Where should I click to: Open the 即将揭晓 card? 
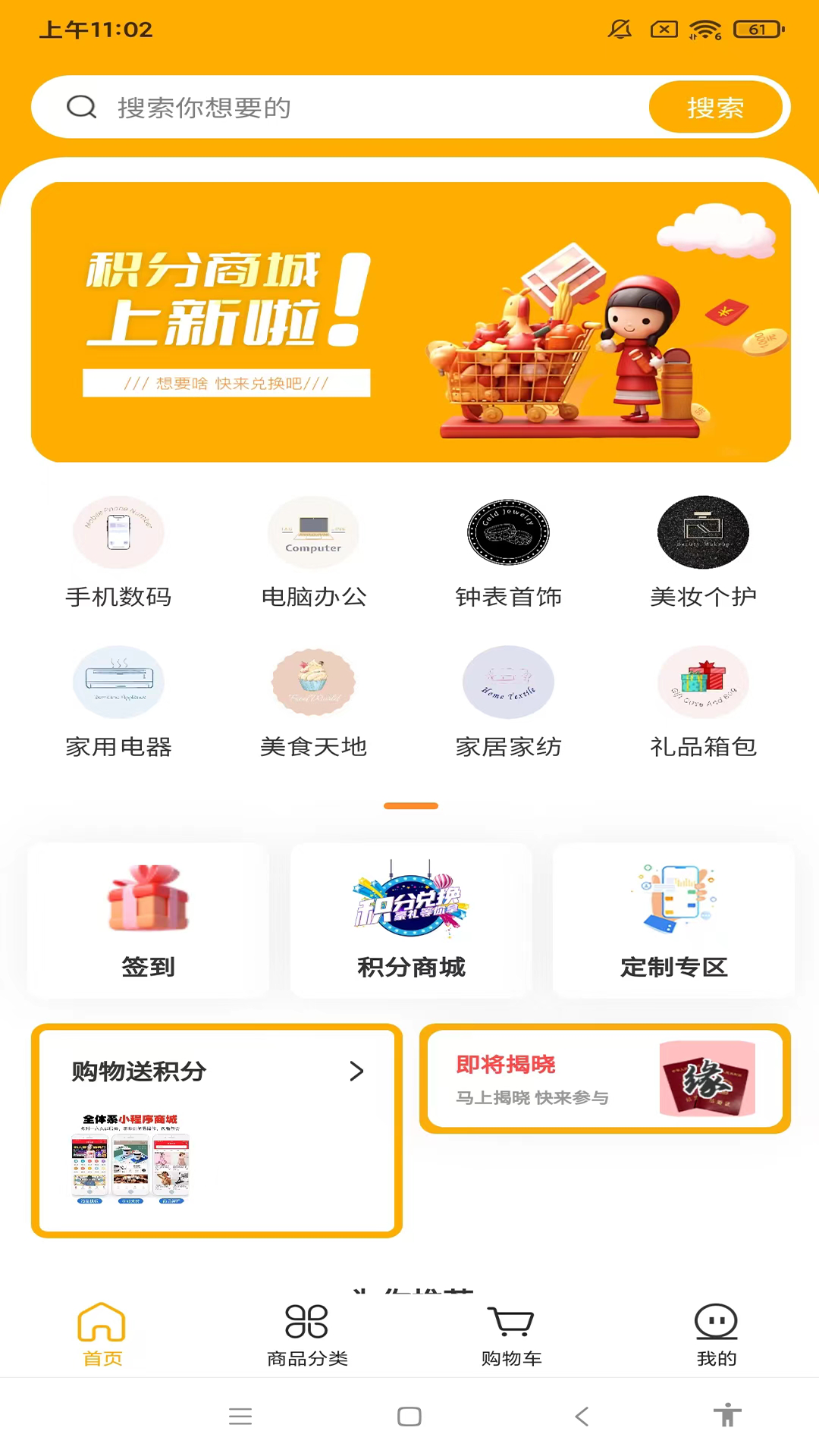[604, 1078]
